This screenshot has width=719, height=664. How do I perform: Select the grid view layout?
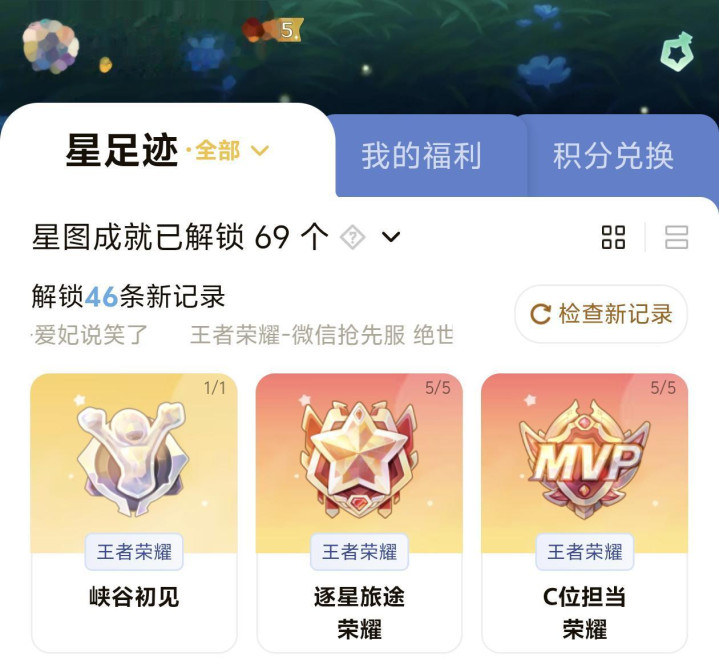coord(613,237)
